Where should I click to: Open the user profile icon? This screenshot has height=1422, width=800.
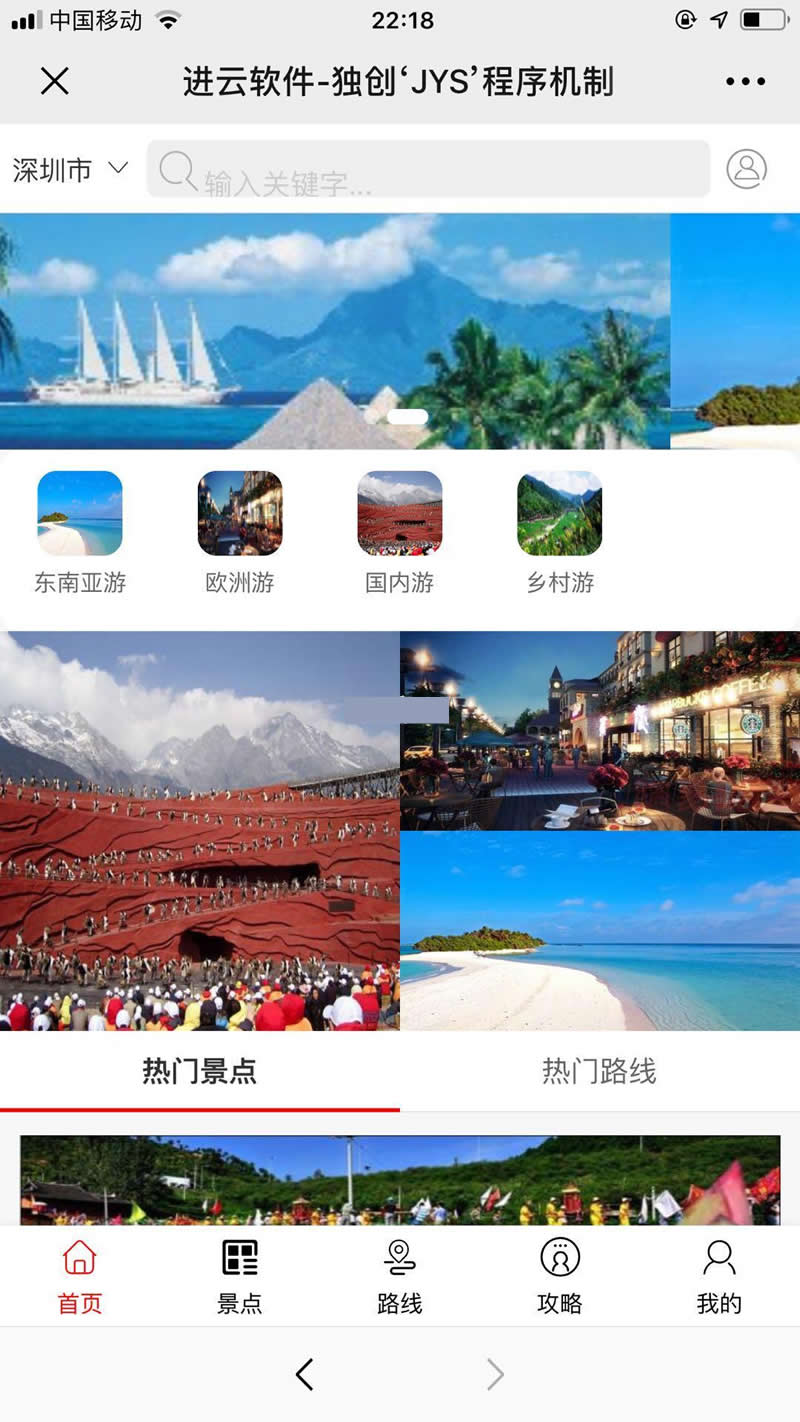coord(746,169)
